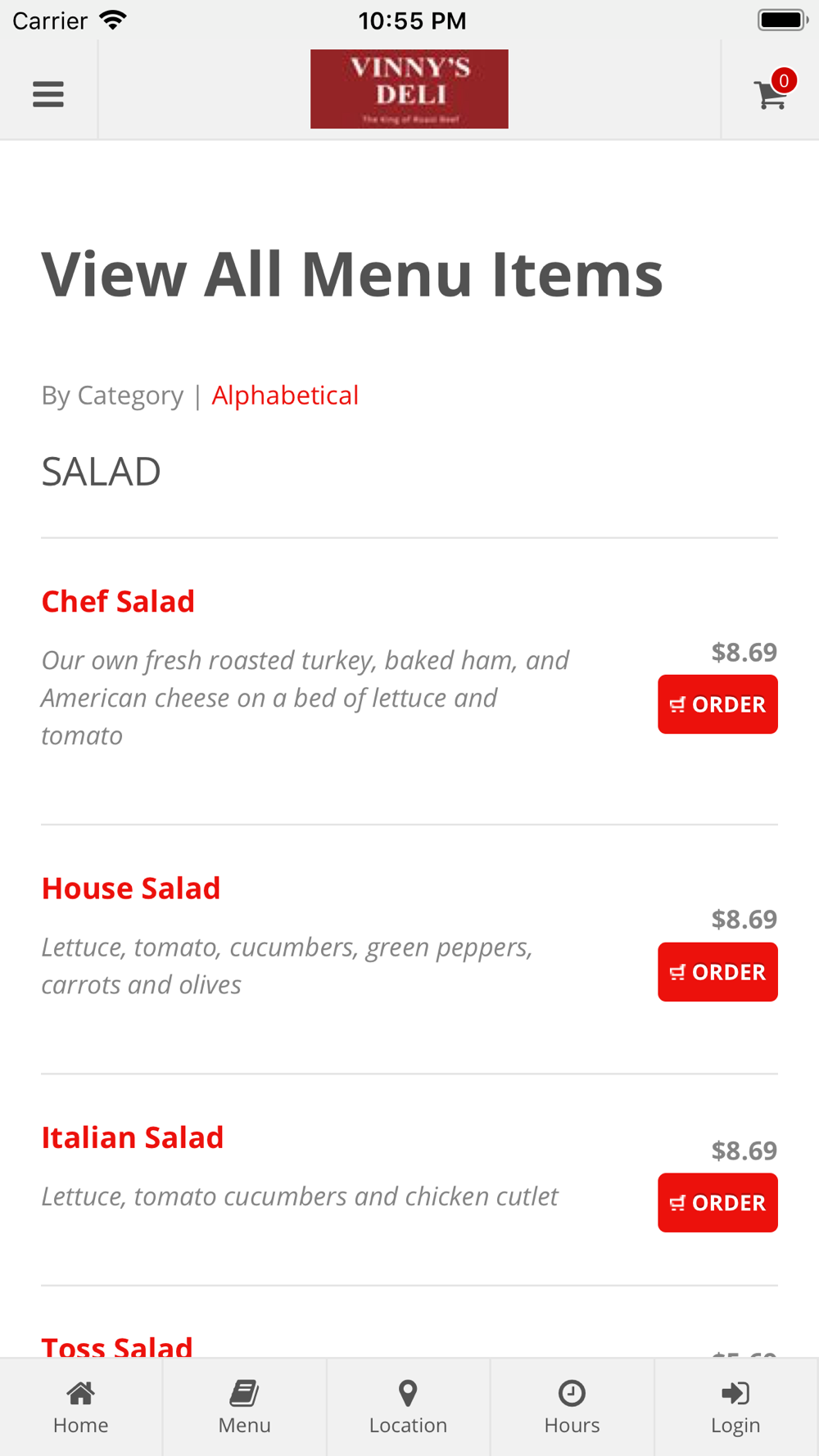Switch to the Menu tab
The width and height of the screenshot is (819, 1456).
coord(244,1407)
